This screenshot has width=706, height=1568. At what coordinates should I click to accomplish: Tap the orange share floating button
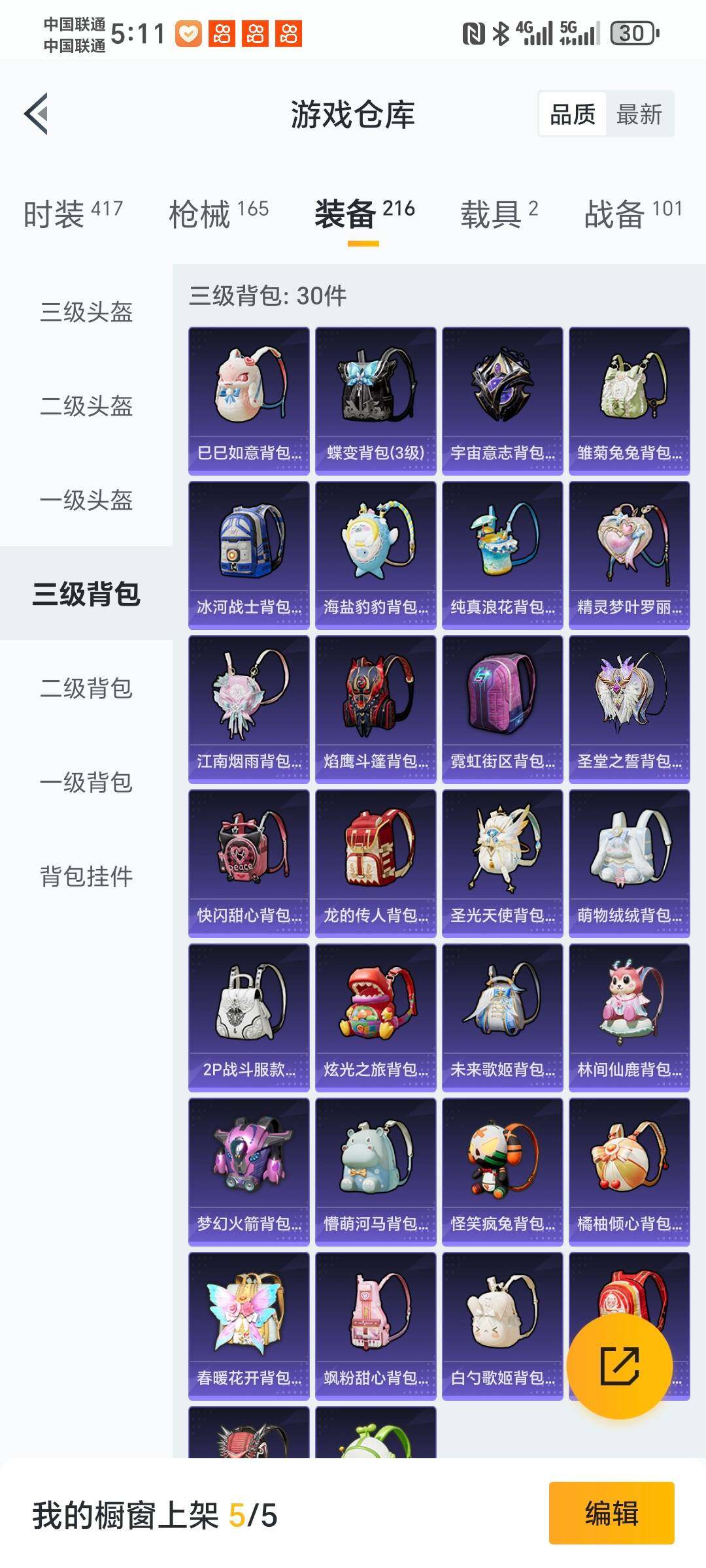[619, 1366]
